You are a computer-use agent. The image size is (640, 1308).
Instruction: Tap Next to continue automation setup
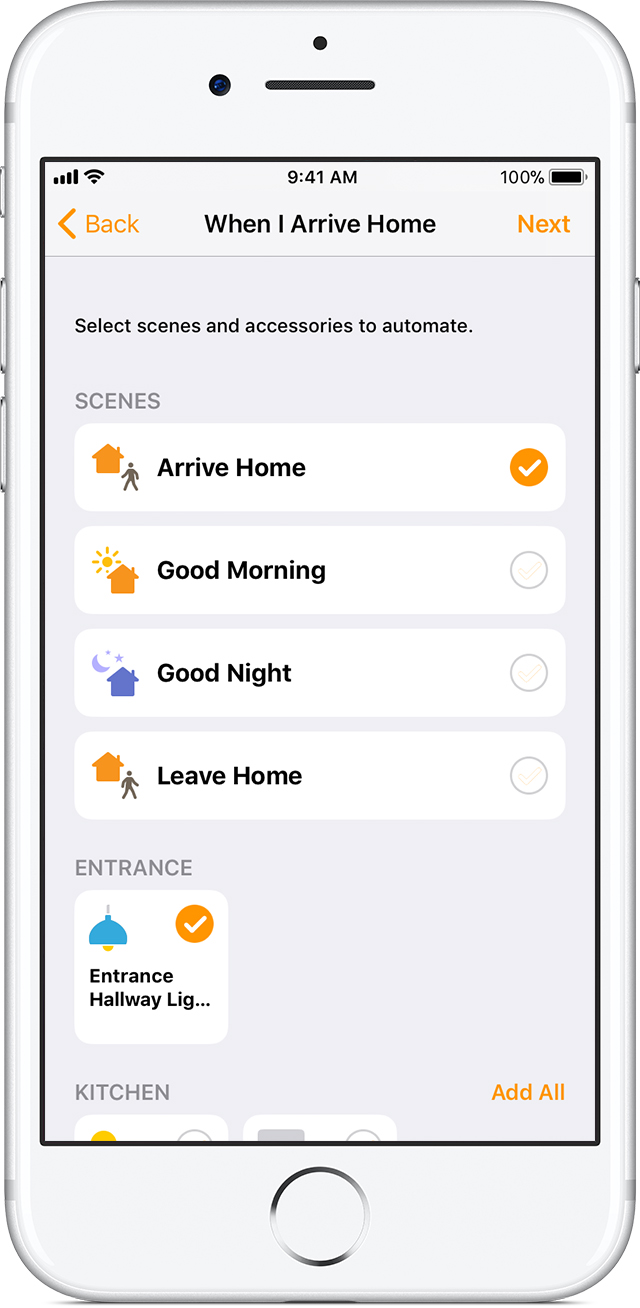point(543,224)
